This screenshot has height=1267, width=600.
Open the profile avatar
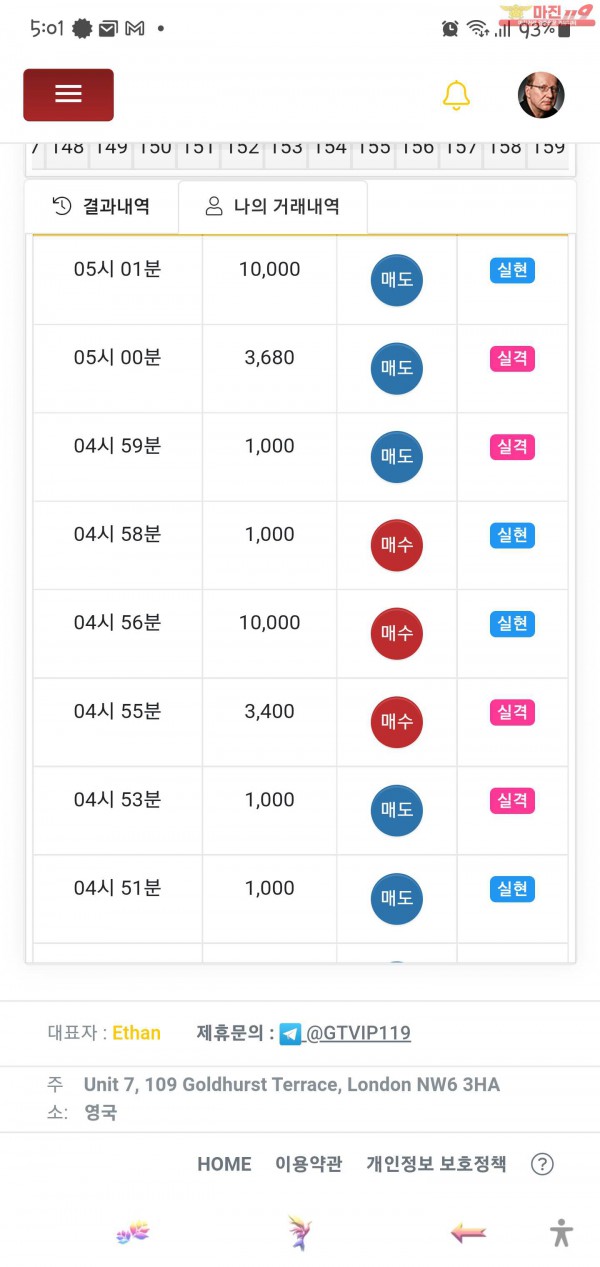[x=541, y=95]
